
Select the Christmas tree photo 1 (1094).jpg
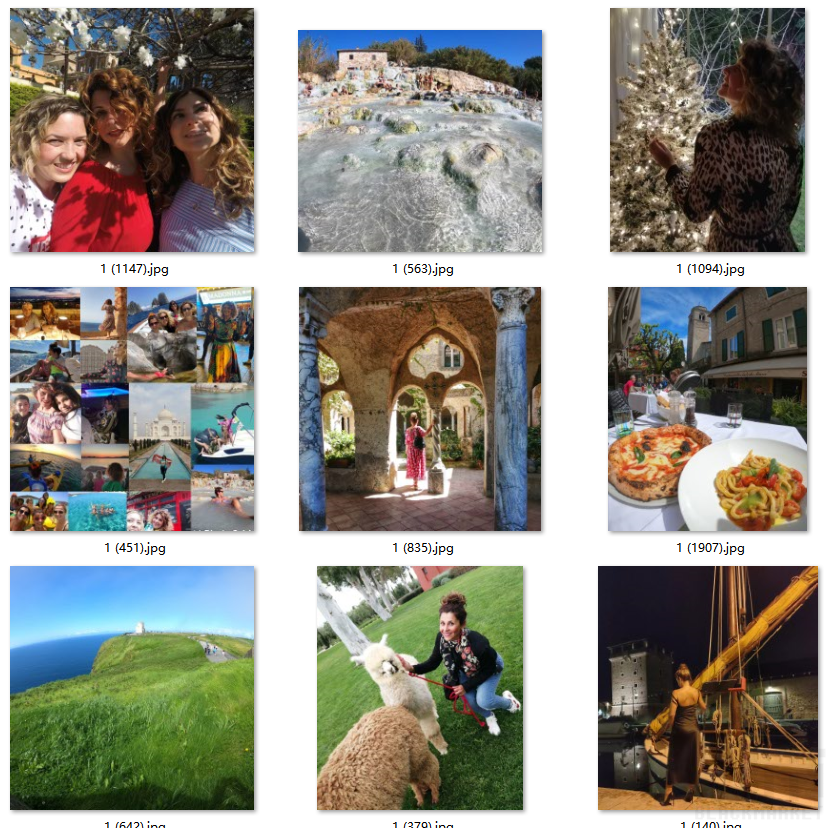(707, 130)
